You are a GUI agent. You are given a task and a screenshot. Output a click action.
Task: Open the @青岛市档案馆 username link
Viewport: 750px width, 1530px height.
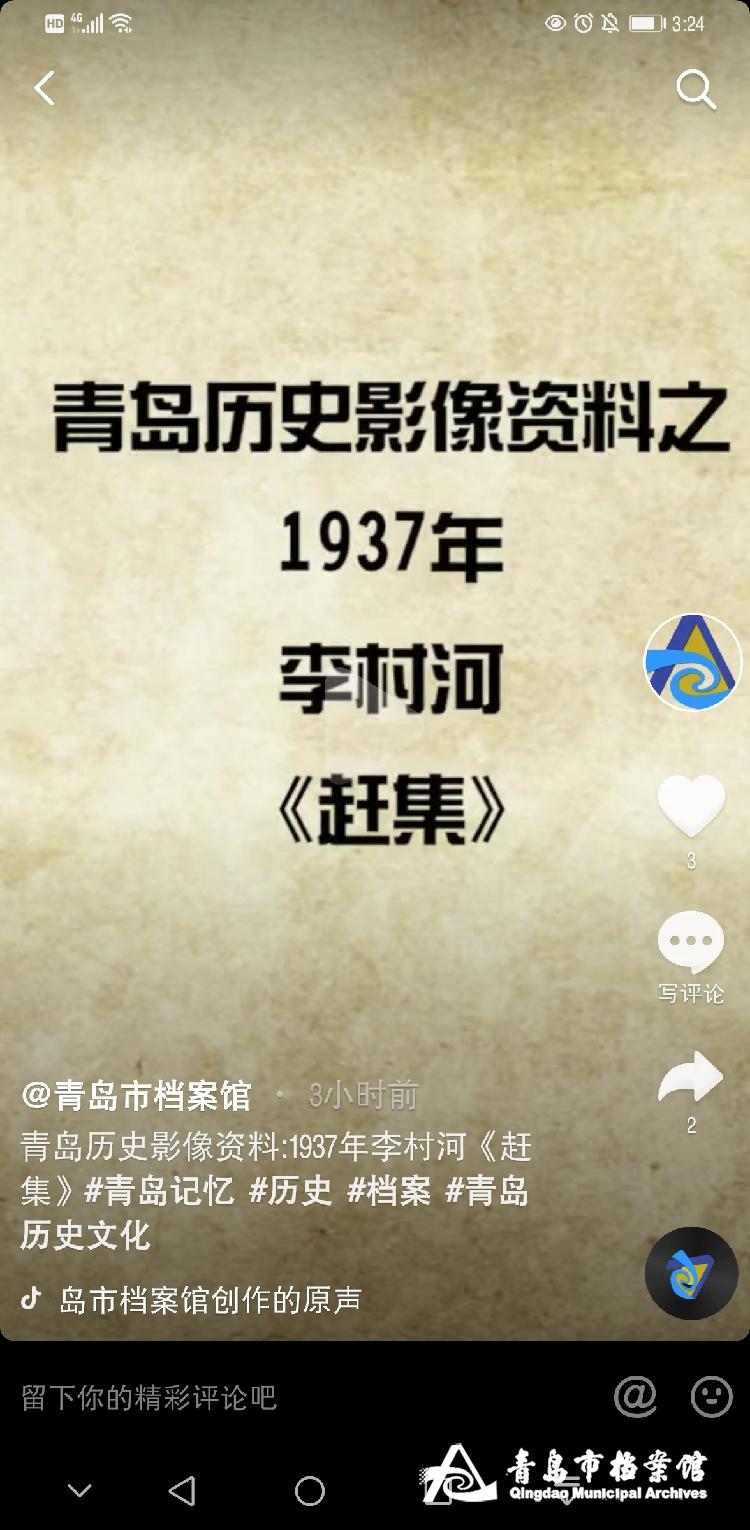[136, 1096]
